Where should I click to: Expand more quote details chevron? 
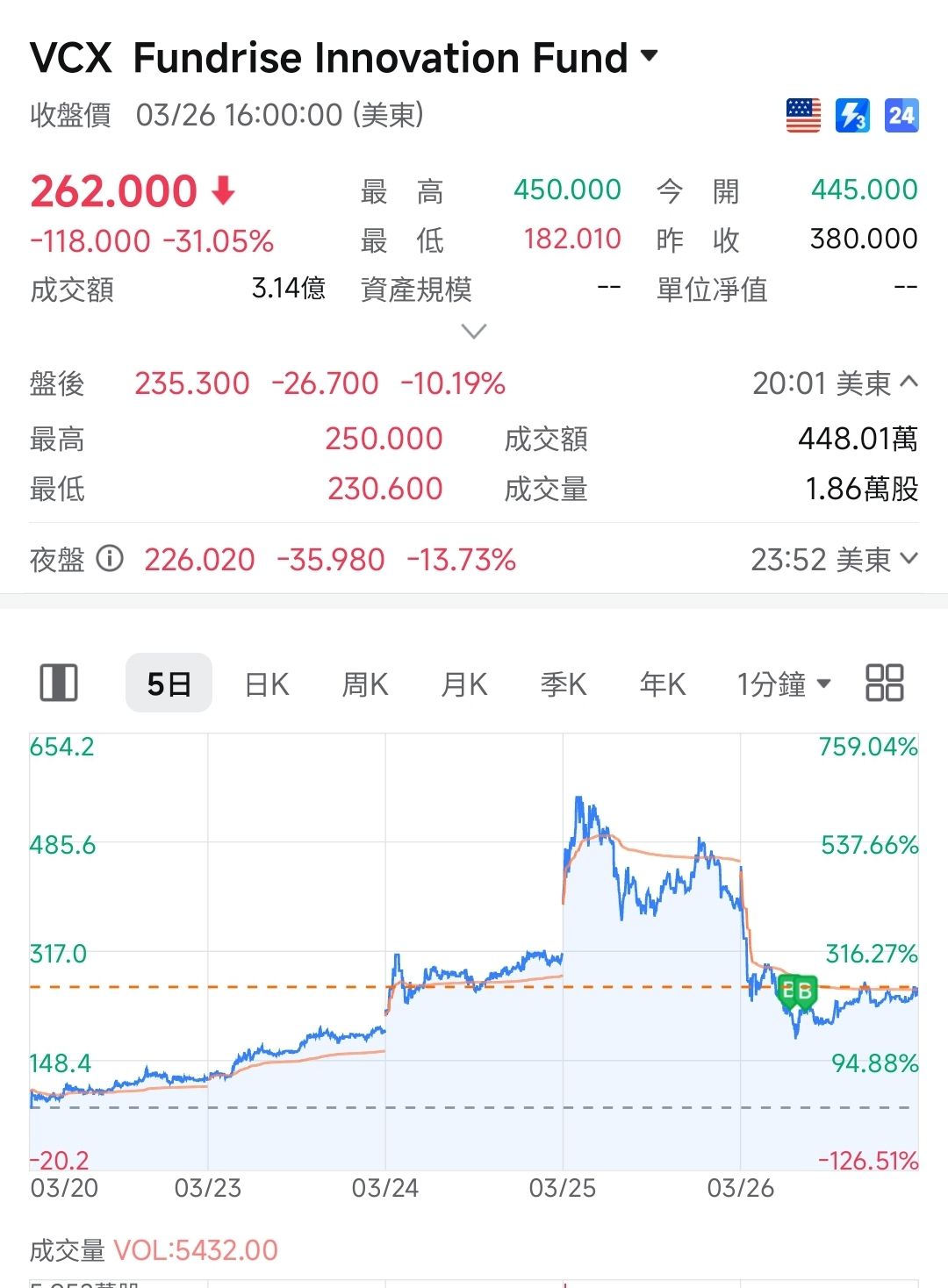(474, 332)
